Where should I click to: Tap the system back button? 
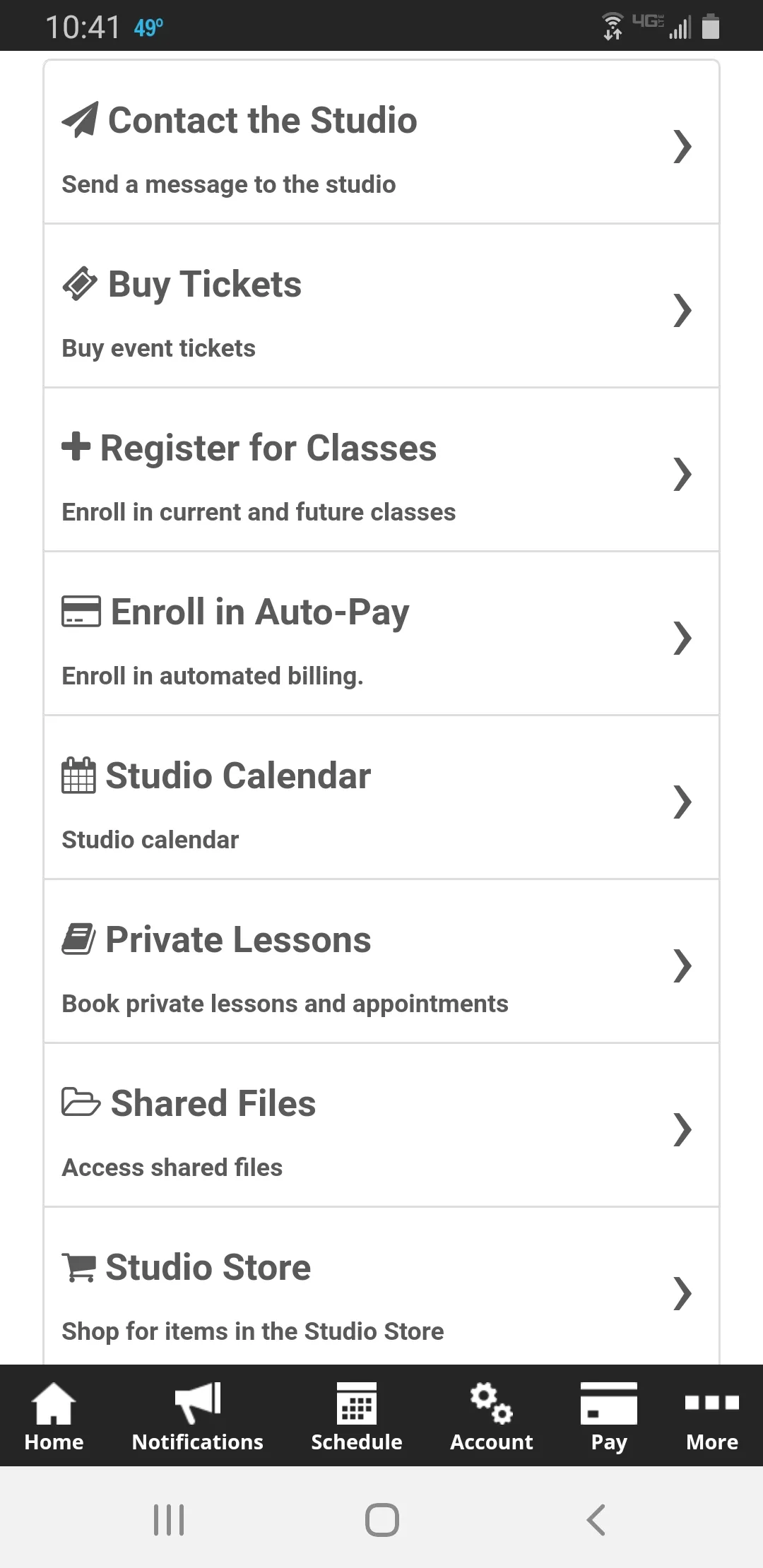[596, 1519]
